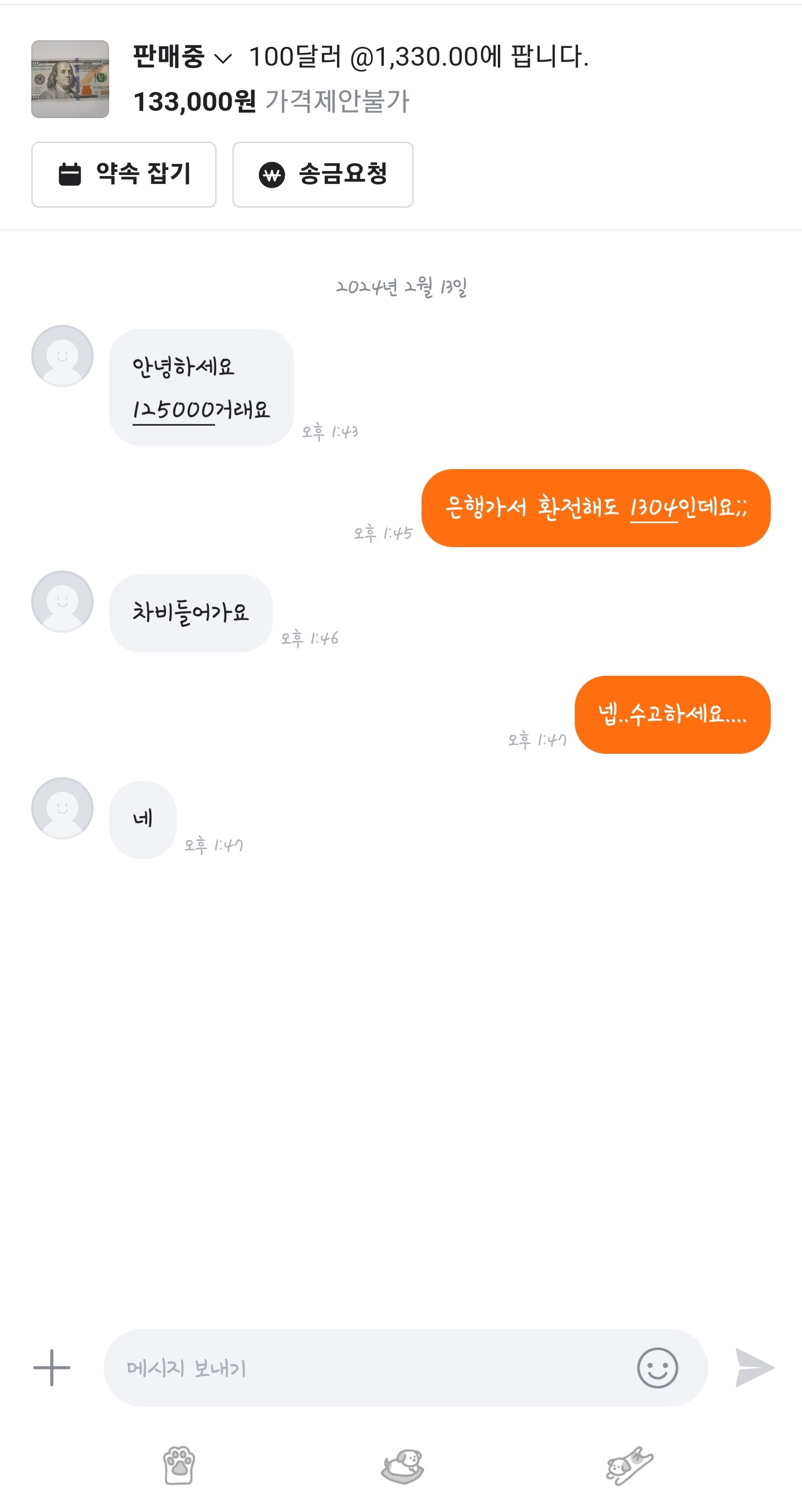Open the emoji smiley picker
The width and height of the screenshot is (802, 1512).
(x=657, y=1367)
